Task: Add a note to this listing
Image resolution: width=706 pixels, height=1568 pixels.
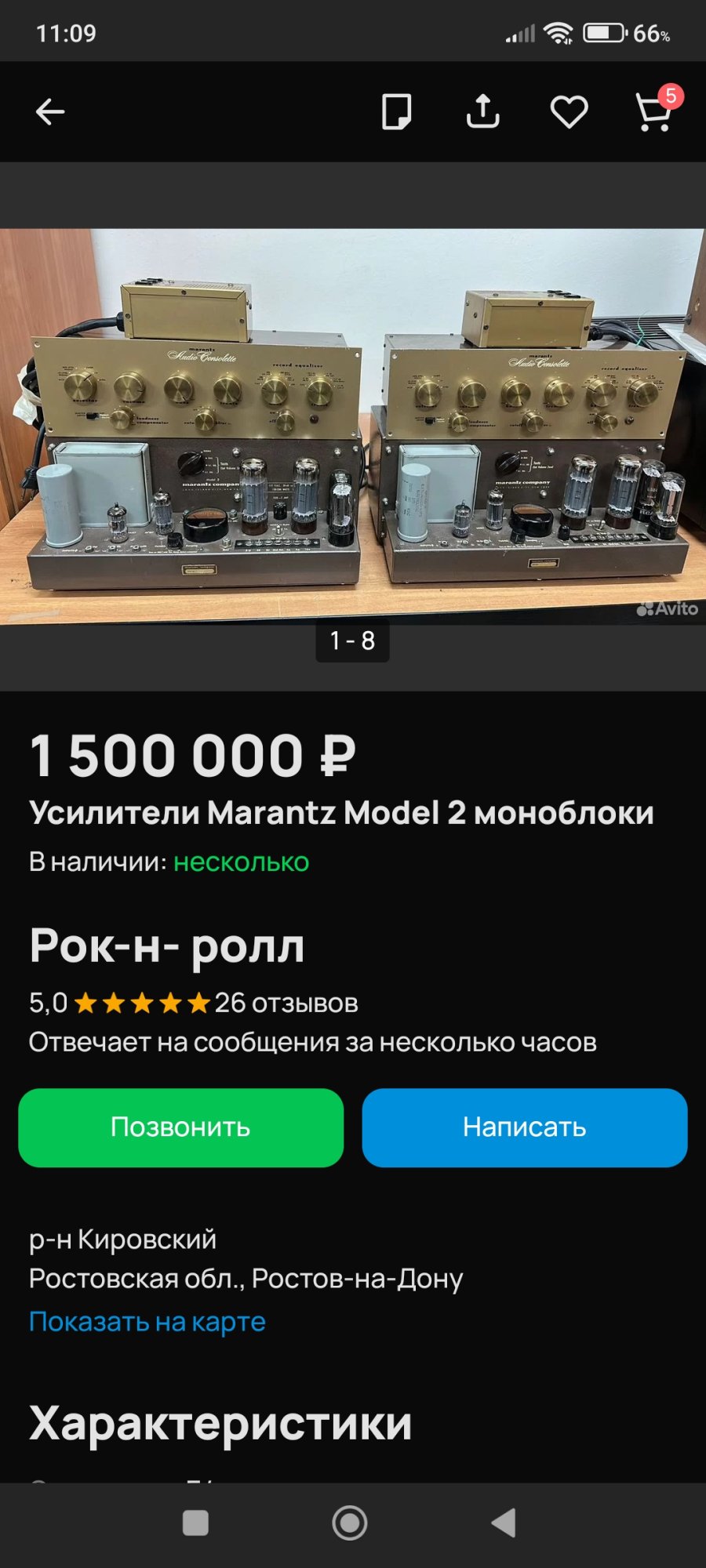Action: click(396, 112)
